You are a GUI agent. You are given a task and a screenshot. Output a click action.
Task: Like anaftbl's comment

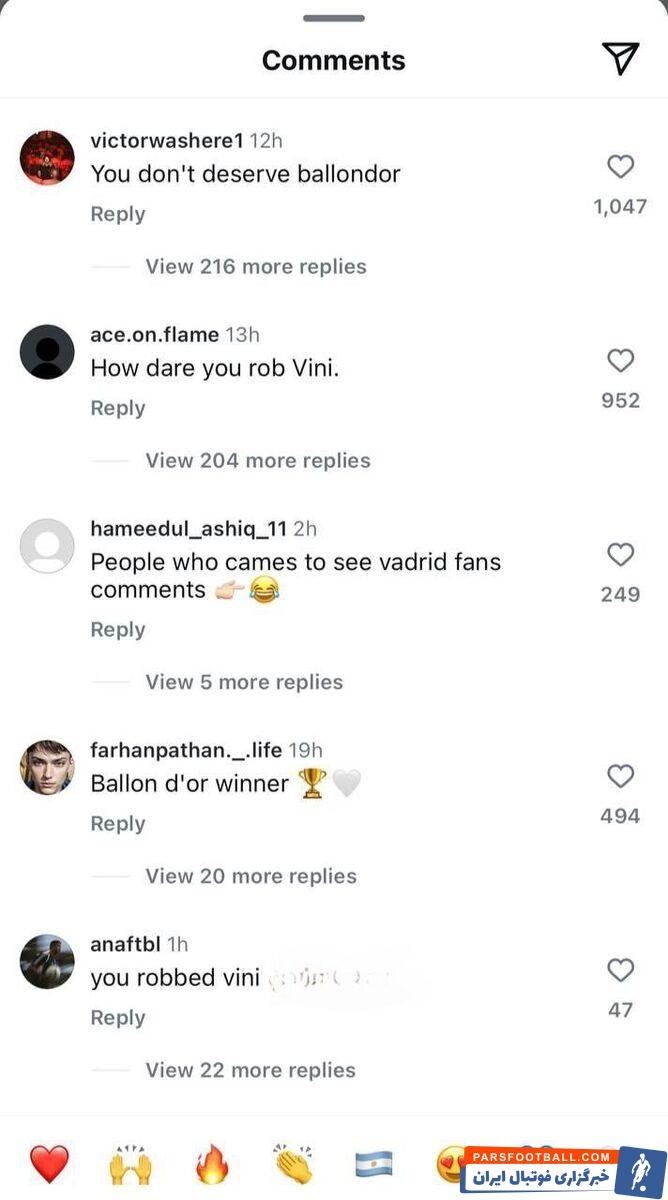pos(620,970)
